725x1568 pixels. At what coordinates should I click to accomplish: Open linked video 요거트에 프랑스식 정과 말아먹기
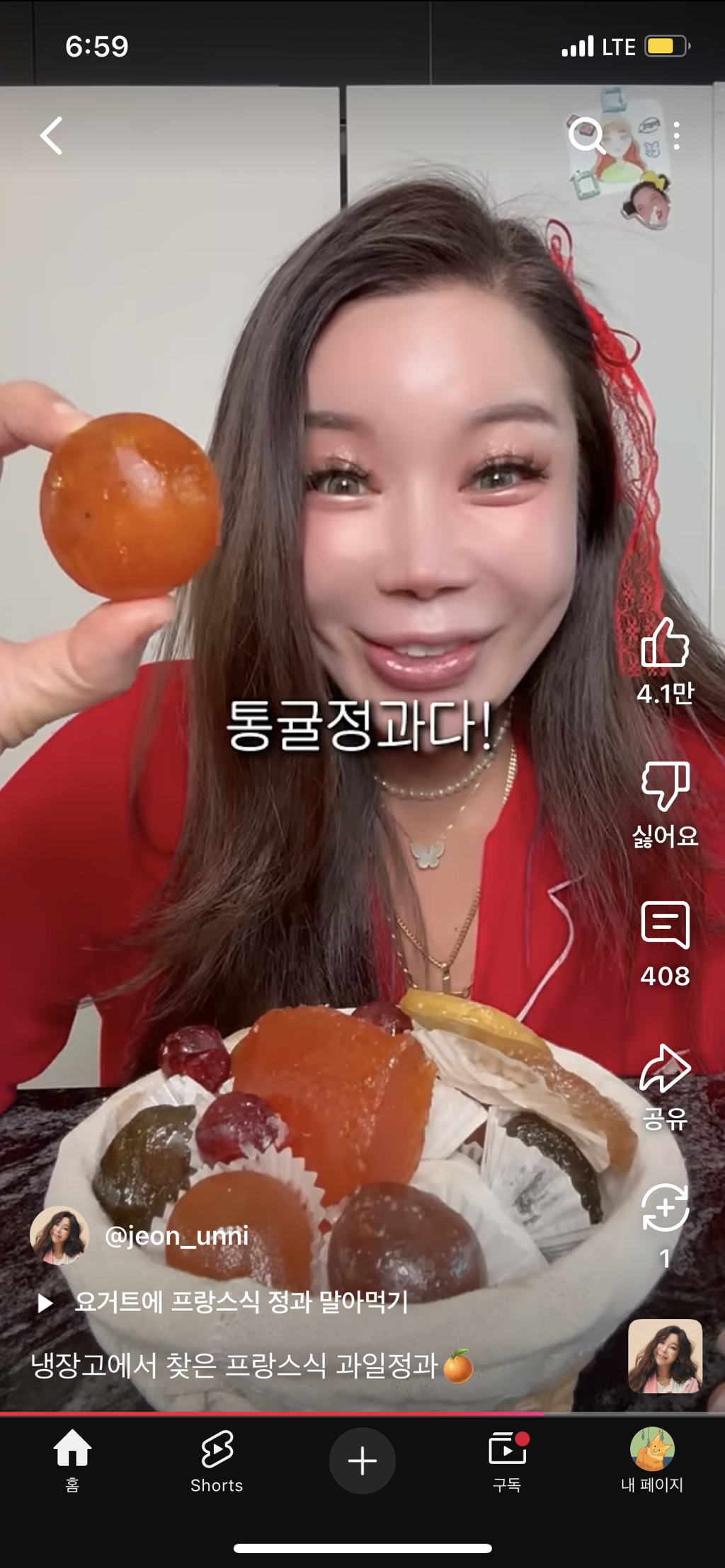click(x=241, y=1302)
